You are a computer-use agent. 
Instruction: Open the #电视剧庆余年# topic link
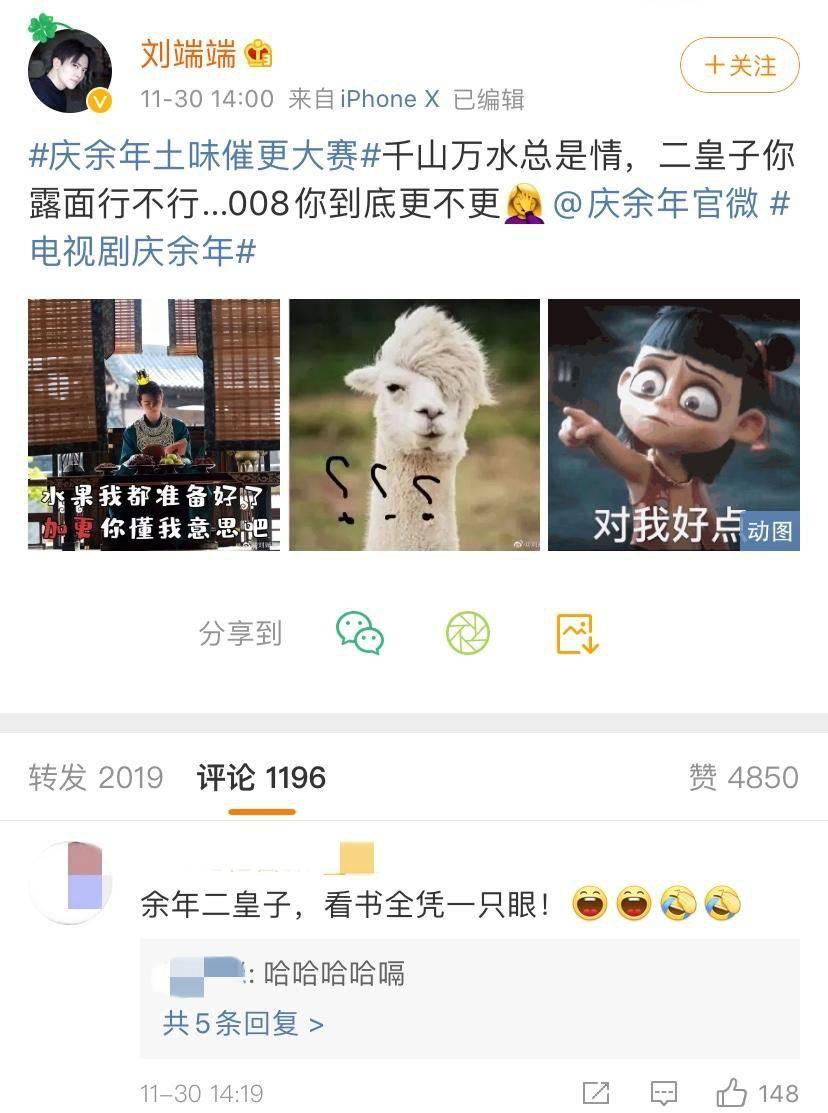(143, 252)
